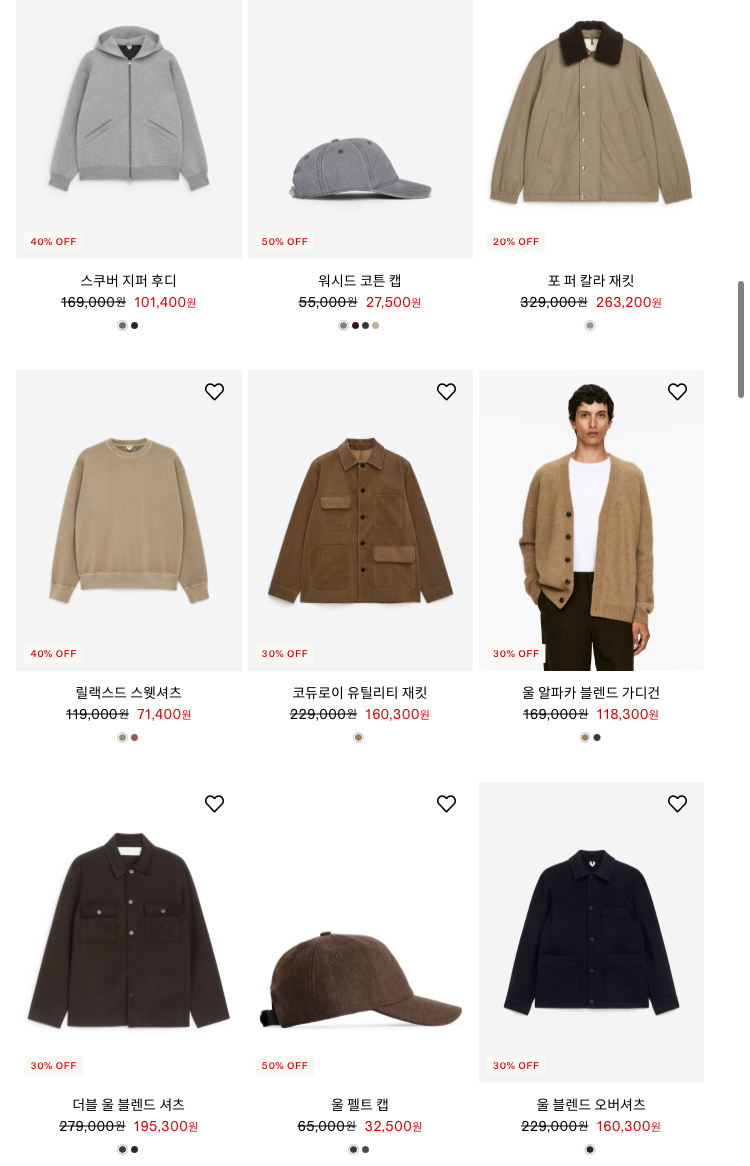The width and height of the screenshot is (750, 1166).
Task: Add 릴랙스드 스웻셔츠 to wishlist
Action: click(x=214, y=392)
